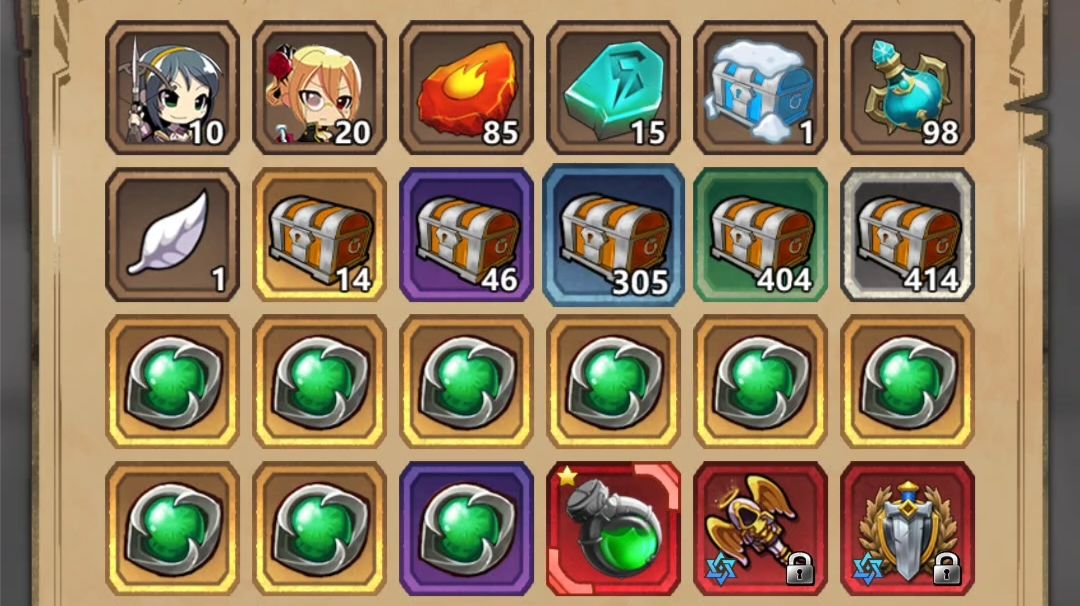
Task: Open the green-framed chest with 404
Action: [760, 235]
